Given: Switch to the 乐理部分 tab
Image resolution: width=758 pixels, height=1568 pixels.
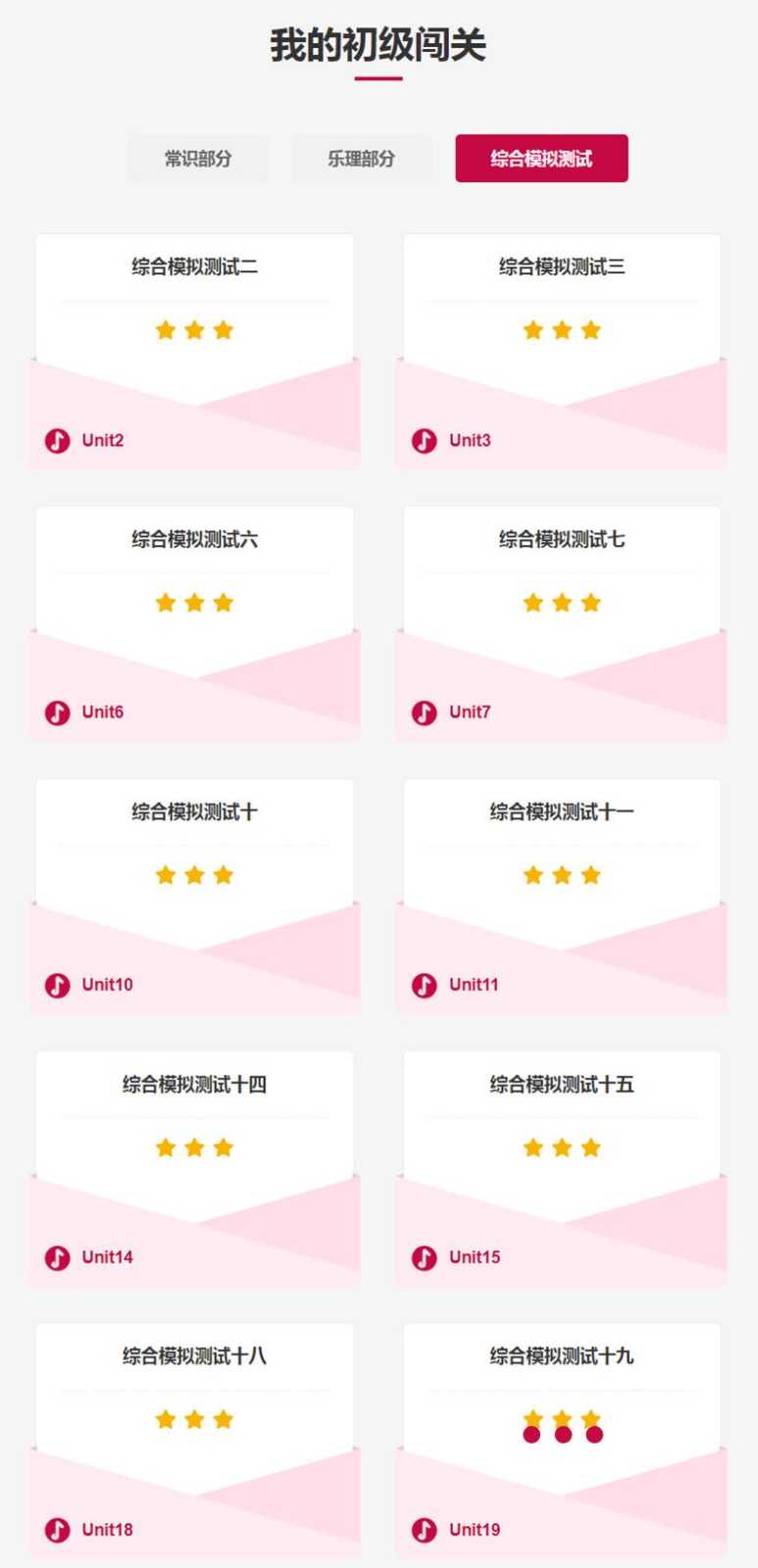Looking at the screenshot, I should 361,159.
